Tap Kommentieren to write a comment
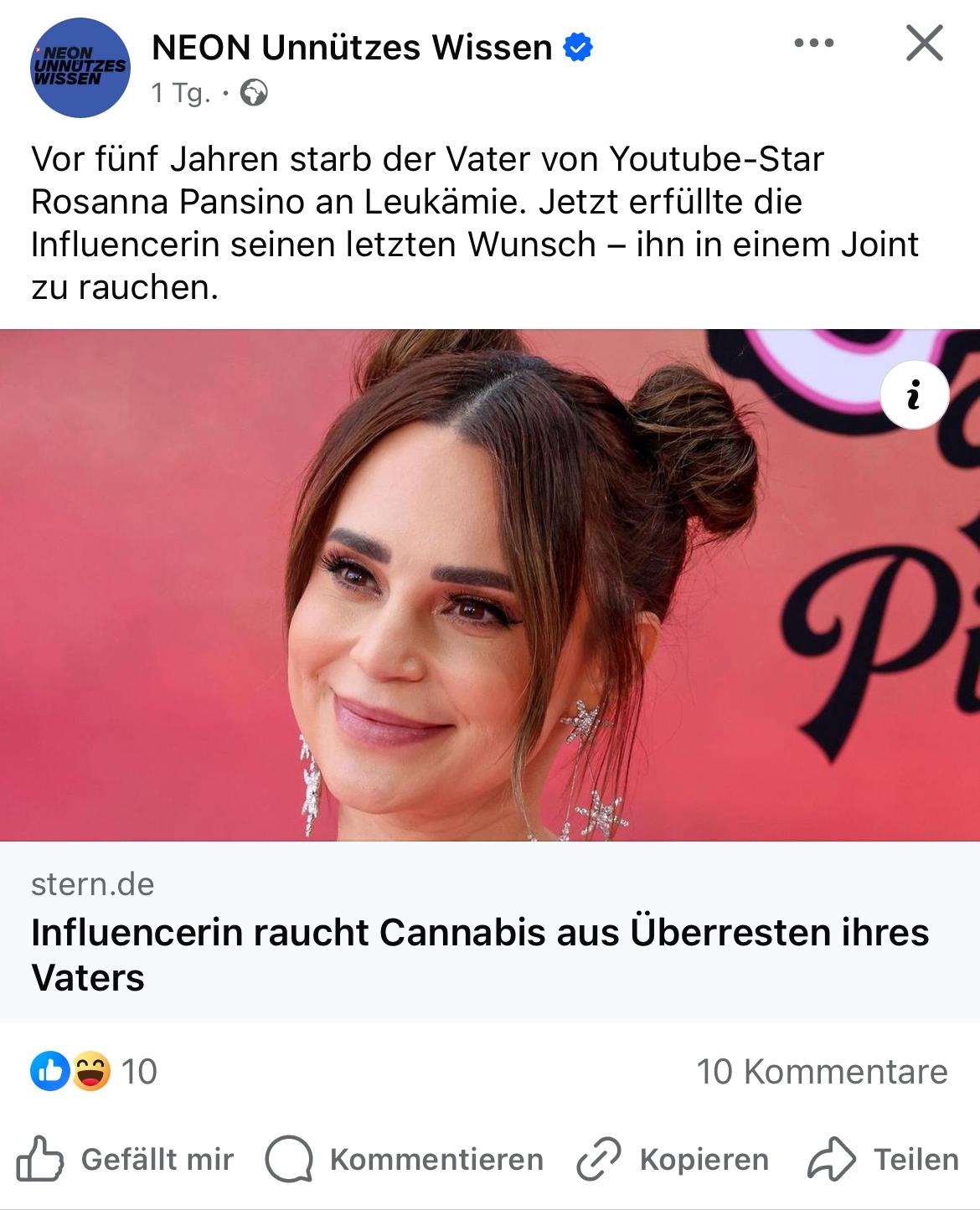The height and width of the screenshot is (1210, 980). point(405,1160)
